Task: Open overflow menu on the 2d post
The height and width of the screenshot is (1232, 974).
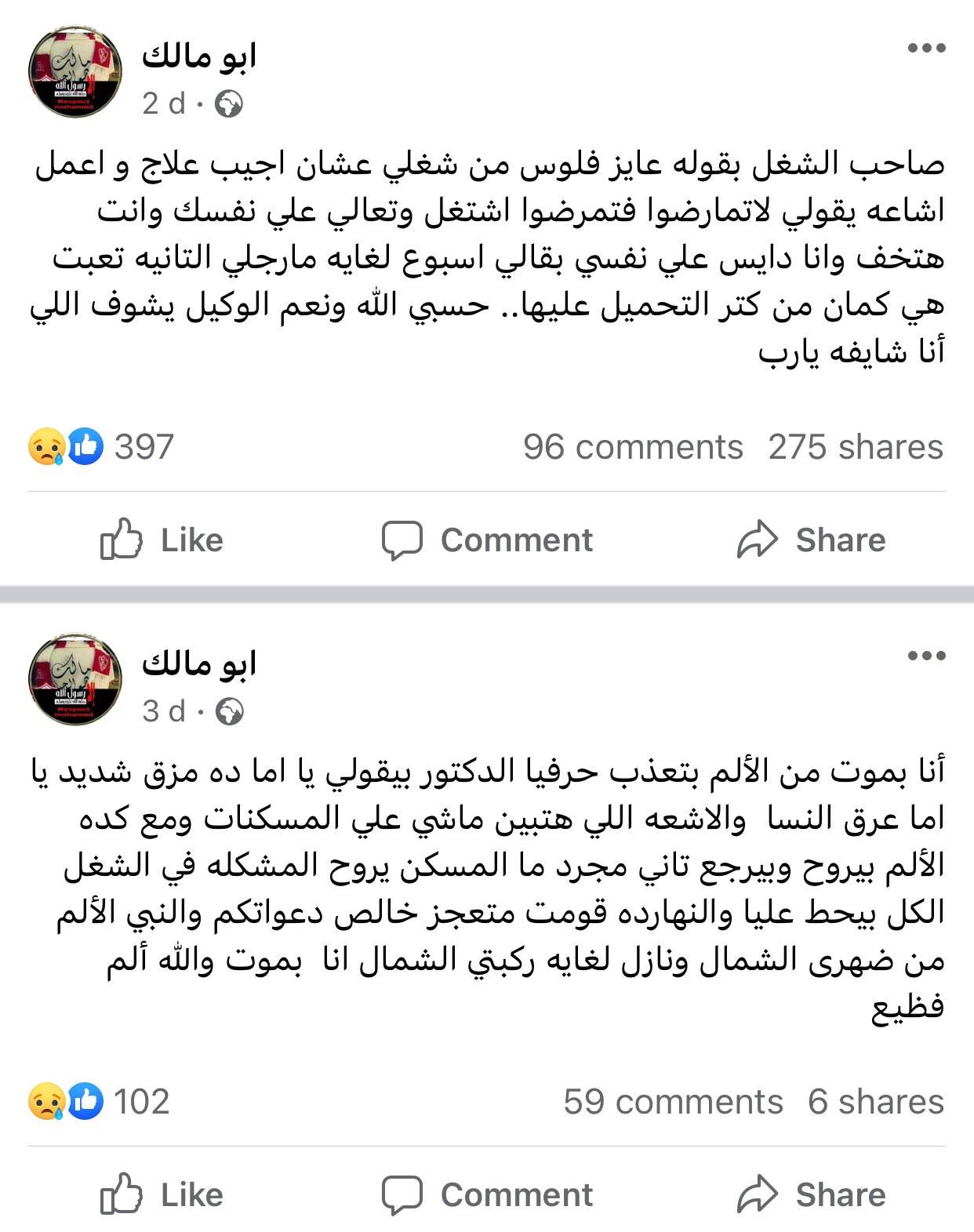Action: (x=926, y=49)
